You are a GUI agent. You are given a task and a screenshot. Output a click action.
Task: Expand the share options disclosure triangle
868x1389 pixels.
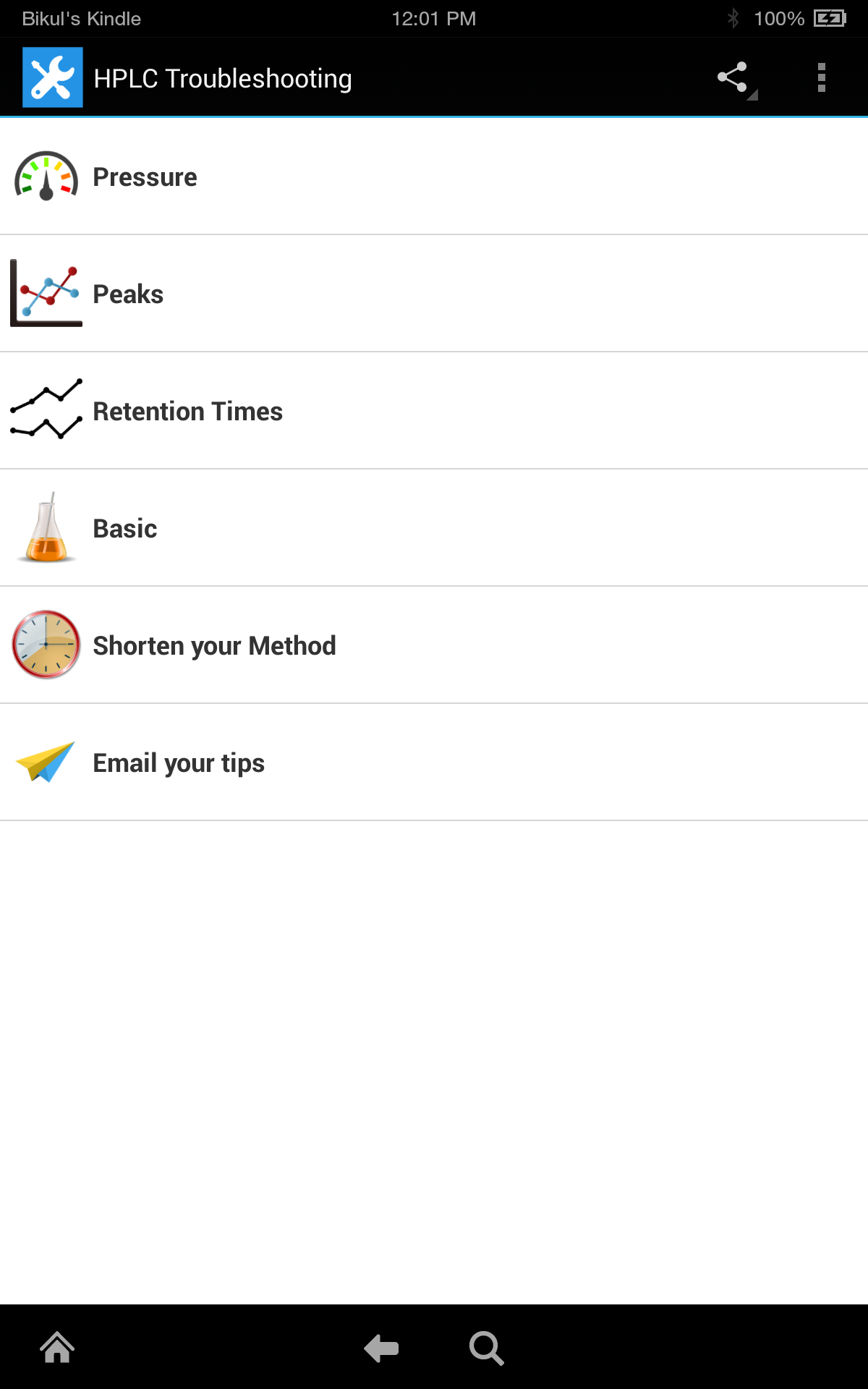tap(752, 95)
